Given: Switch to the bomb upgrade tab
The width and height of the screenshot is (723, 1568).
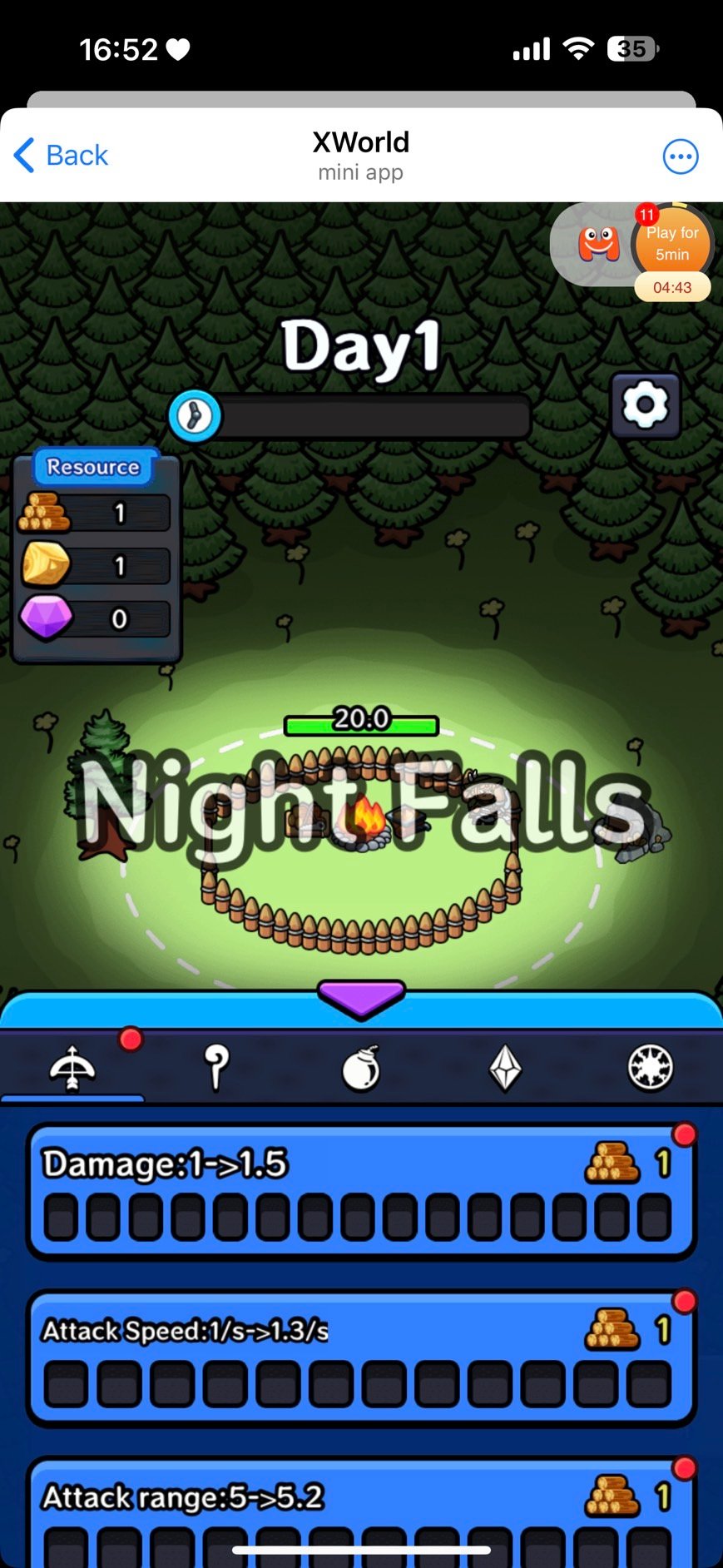Looking at the screenshot, I should point(361,1068).
